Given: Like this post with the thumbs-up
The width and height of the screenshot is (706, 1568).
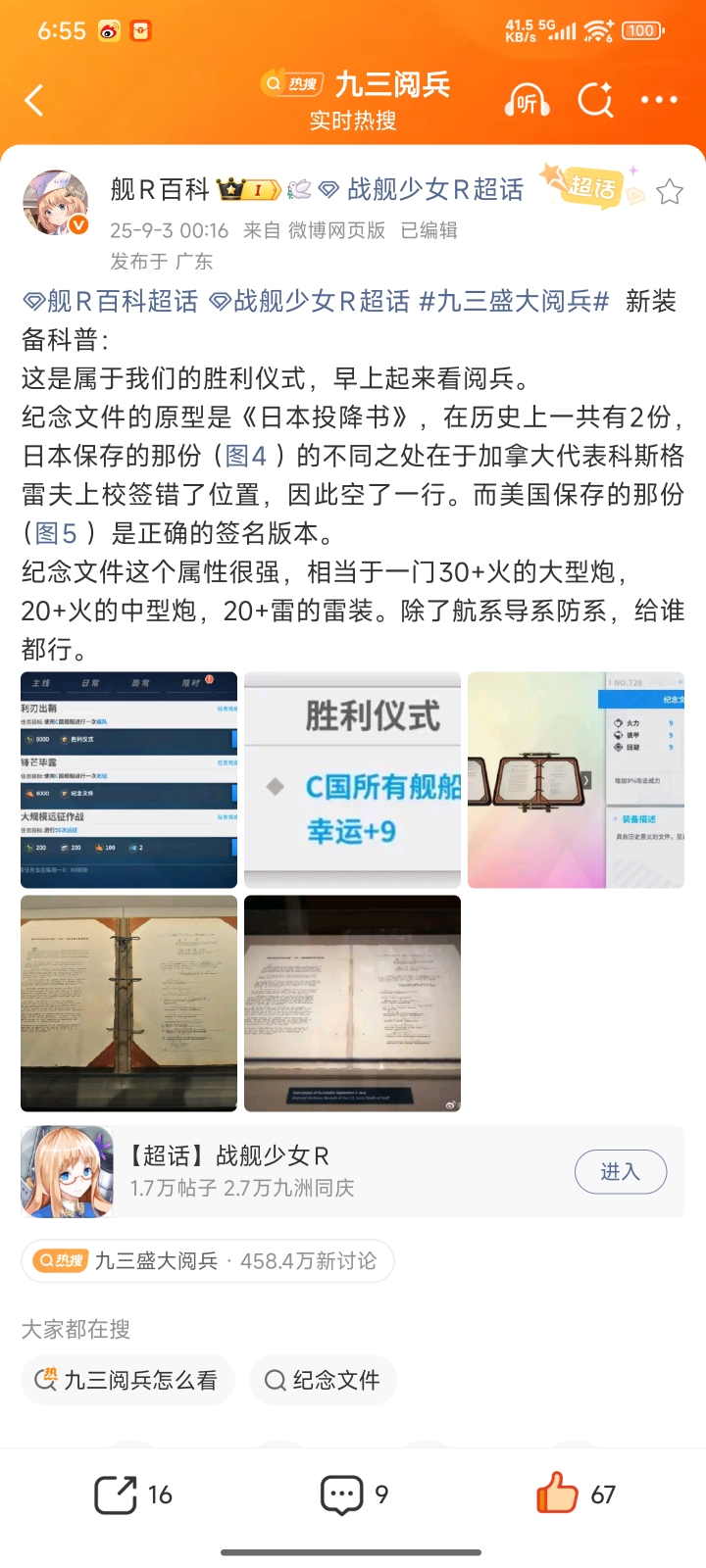Looking at the screenshot, I should click(x=576, y=1495).
